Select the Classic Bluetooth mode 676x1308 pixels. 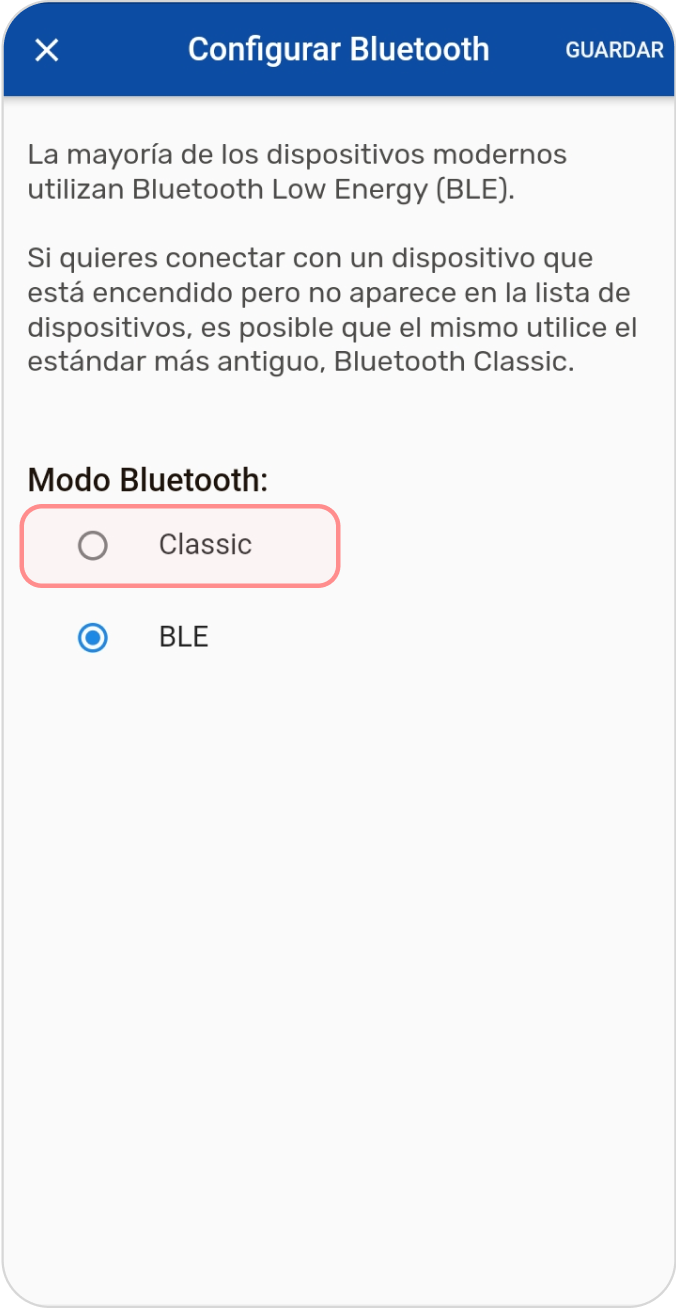[x=93, y=545]
